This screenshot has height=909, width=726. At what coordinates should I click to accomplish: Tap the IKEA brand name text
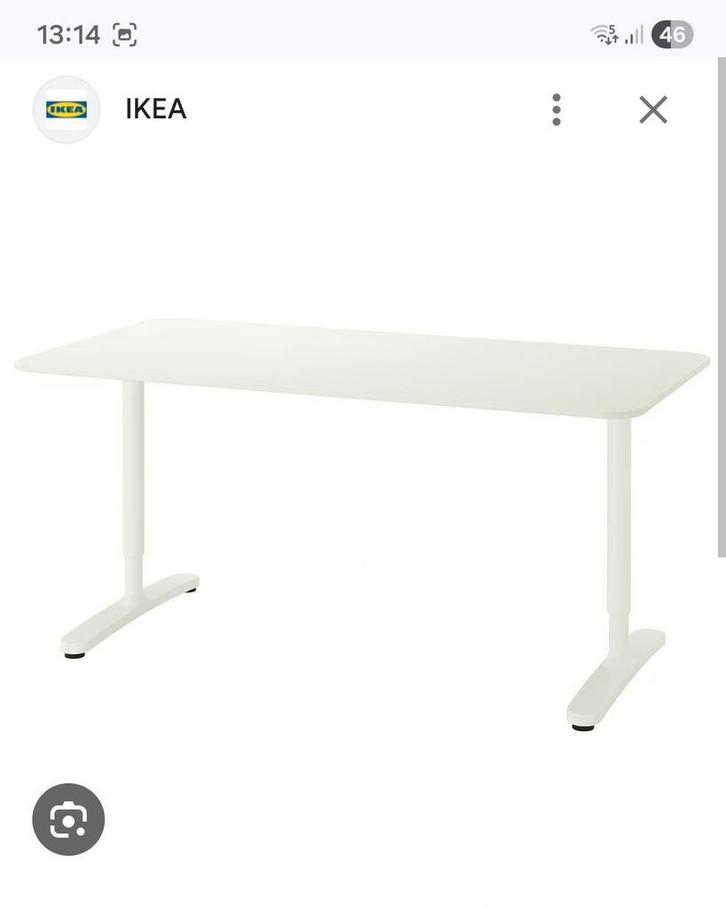click(x=156, y=109)
